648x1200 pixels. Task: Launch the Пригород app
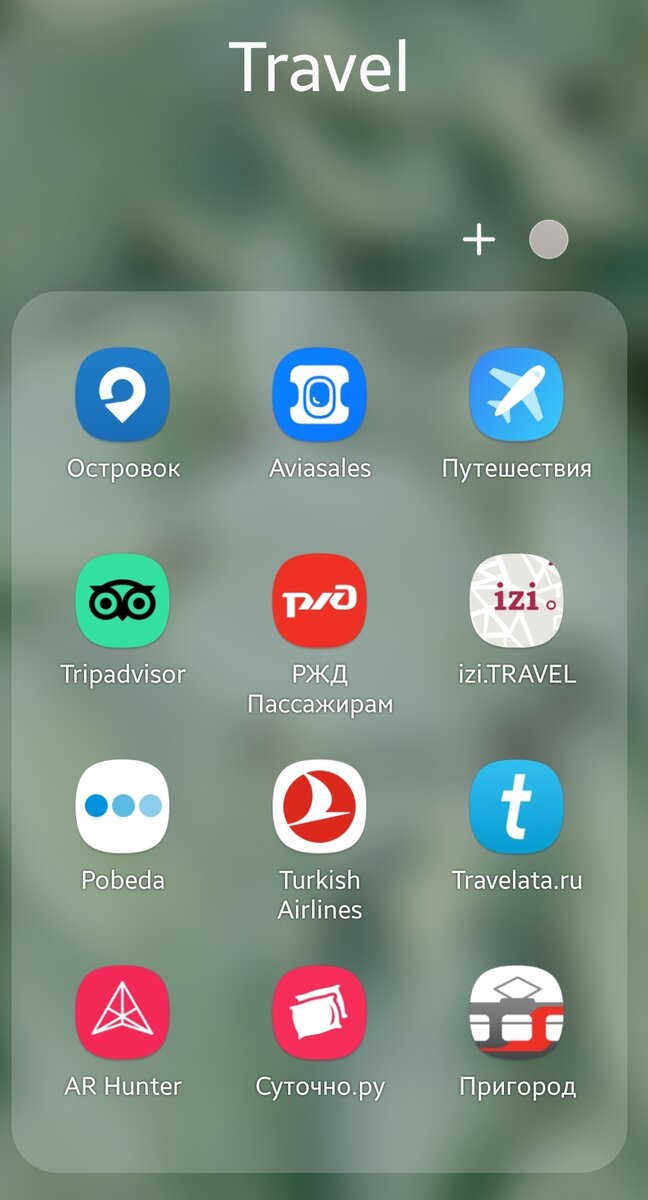point(516,1013)
